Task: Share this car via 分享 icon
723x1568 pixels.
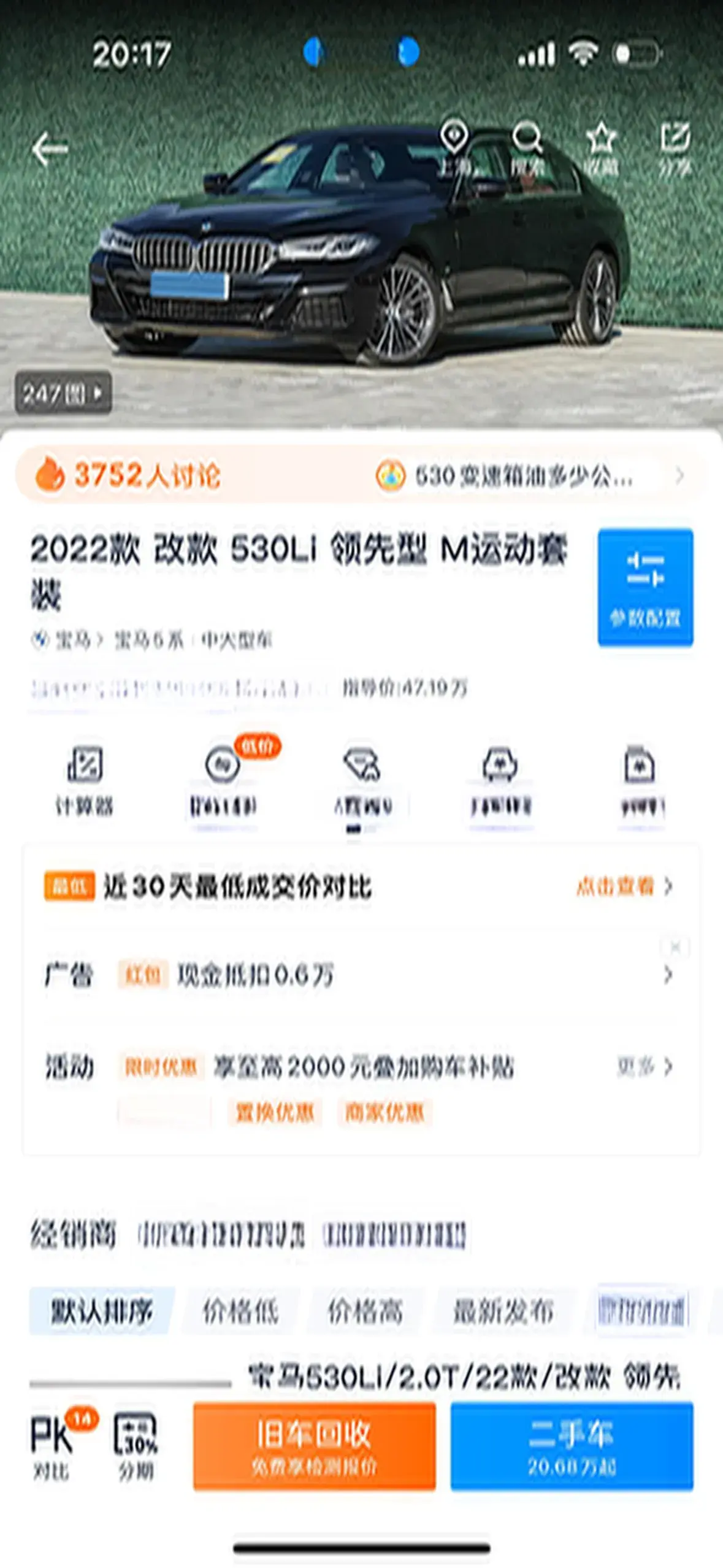Action: click(675, 147)
